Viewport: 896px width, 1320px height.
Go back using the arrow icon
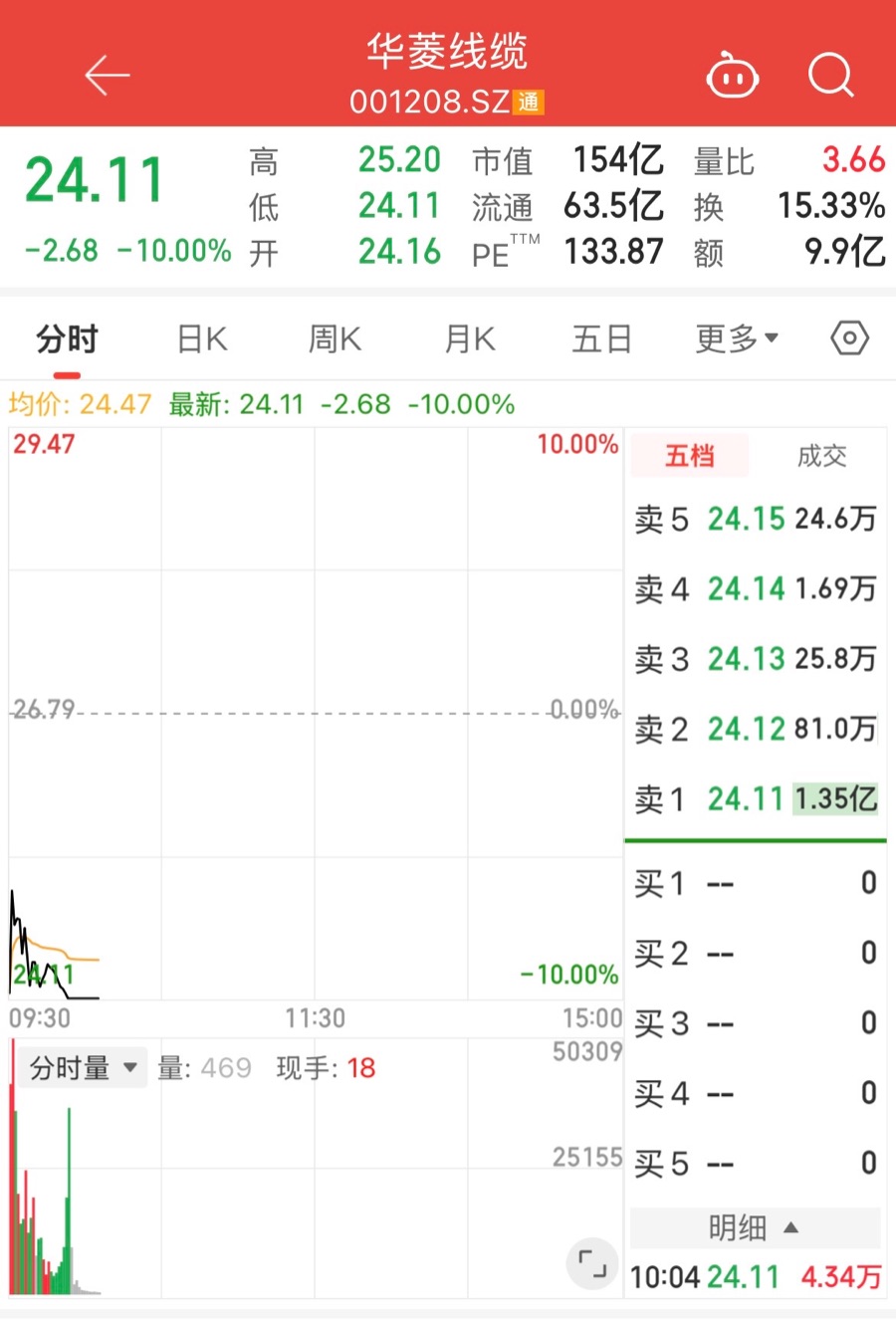(x=108, y=76)
